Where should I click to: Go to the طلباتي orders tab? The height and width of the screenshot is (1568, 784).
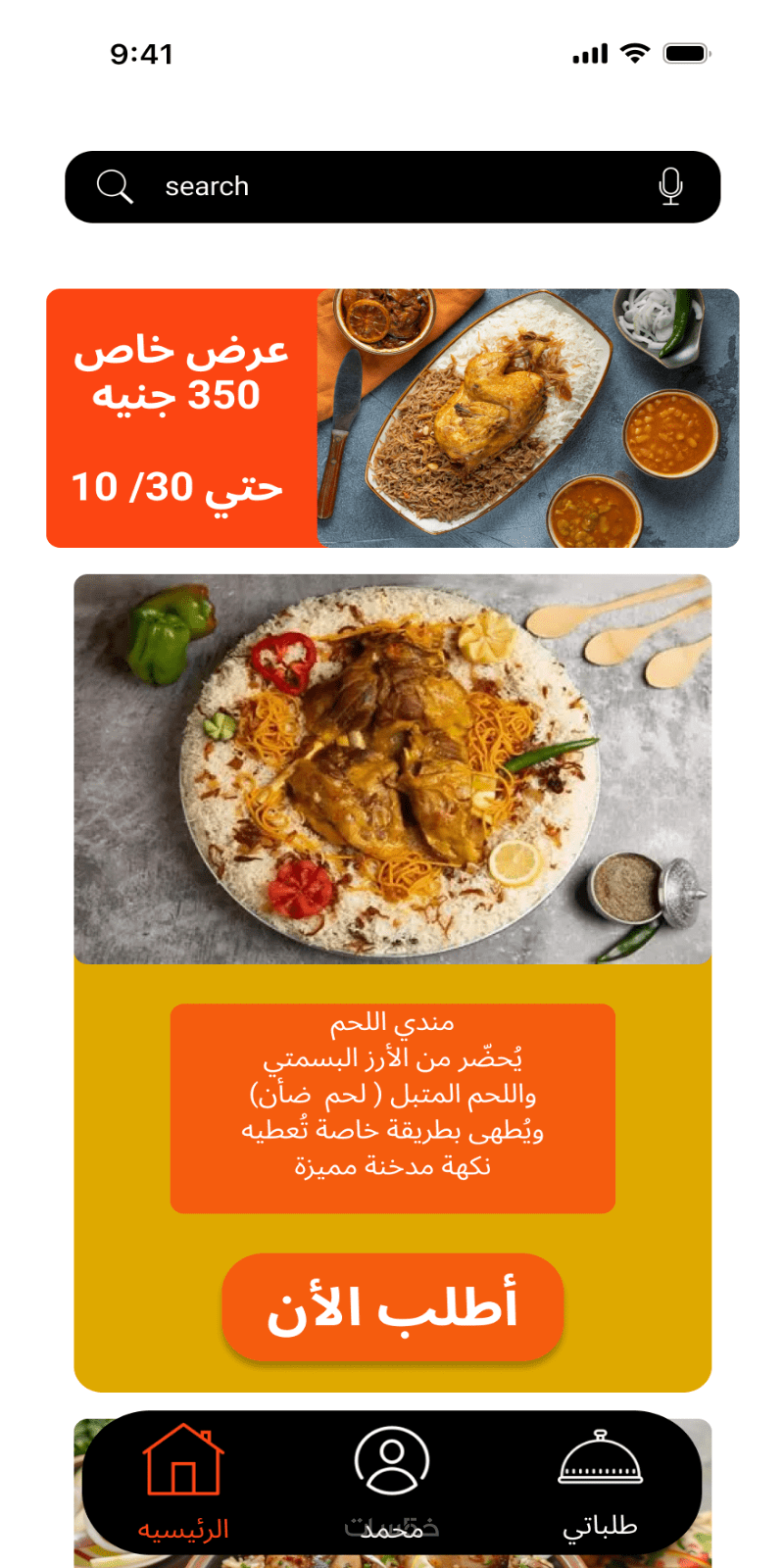[x=600, y=1482]
